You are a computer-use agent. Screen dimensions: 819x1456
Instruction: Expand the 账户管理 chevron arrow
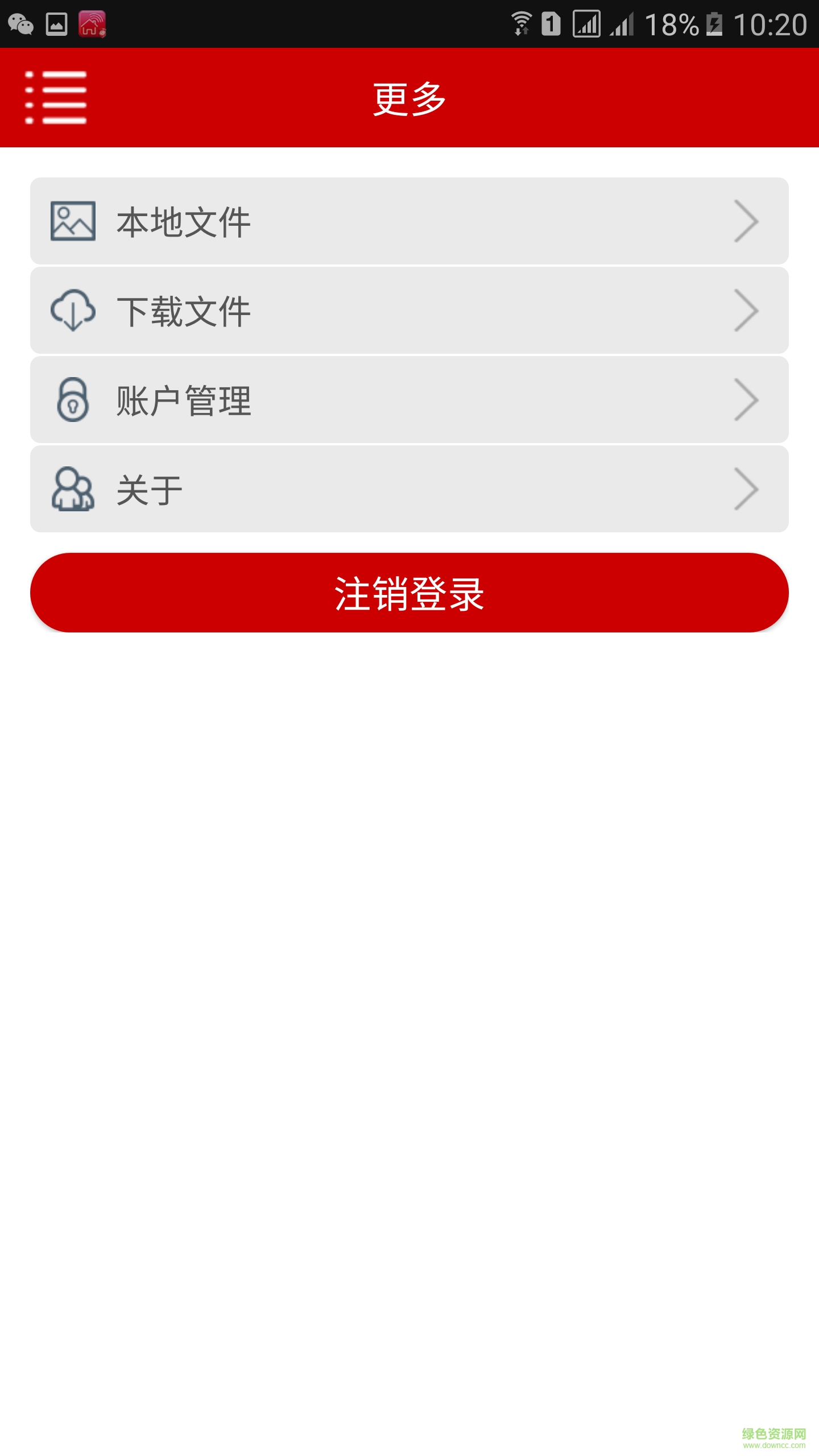point(747,400)
